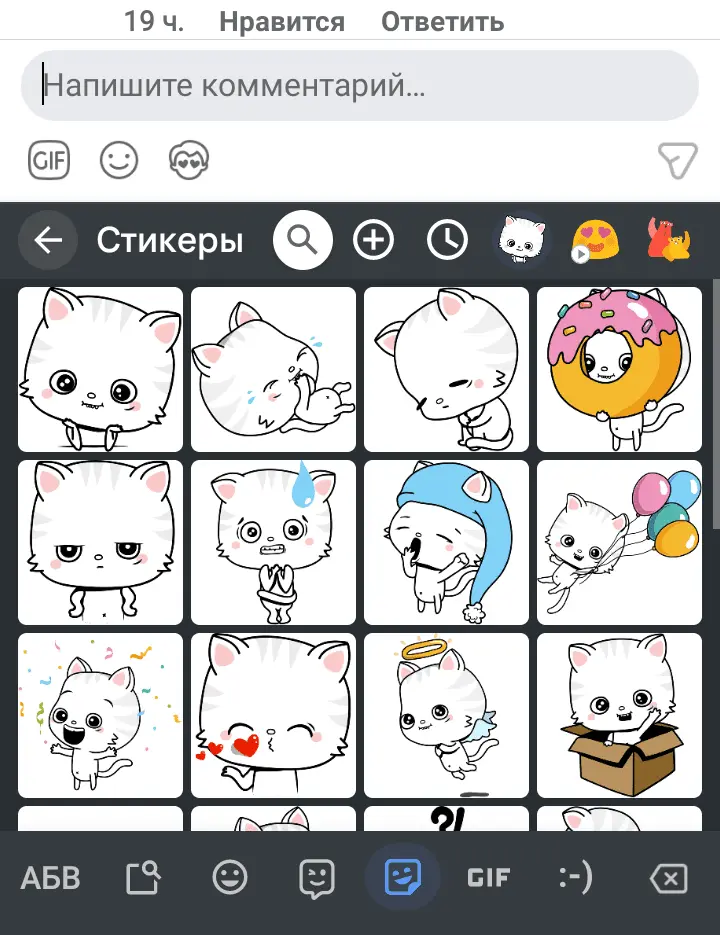Open sticker search with the magnifier icon
The height and width of the screenshot is (935, 720).
point(302,240)
